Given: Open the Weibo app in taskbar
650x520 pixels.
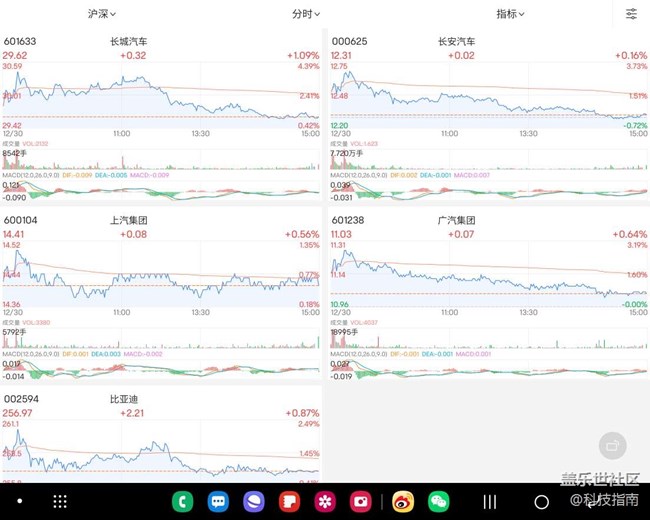Looking at the screenshot, I should (x=402, y=501).
